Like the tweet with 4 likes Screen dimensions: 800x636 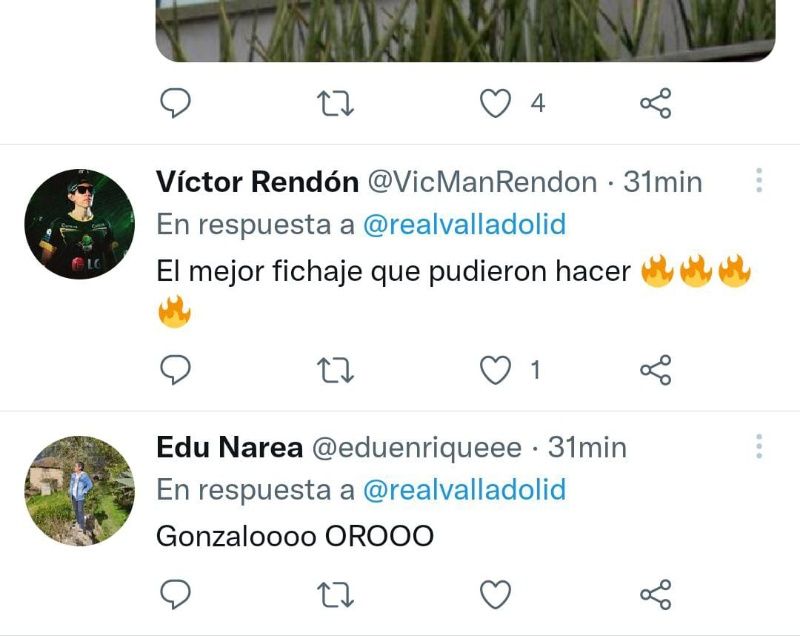(x=495, y=103)
